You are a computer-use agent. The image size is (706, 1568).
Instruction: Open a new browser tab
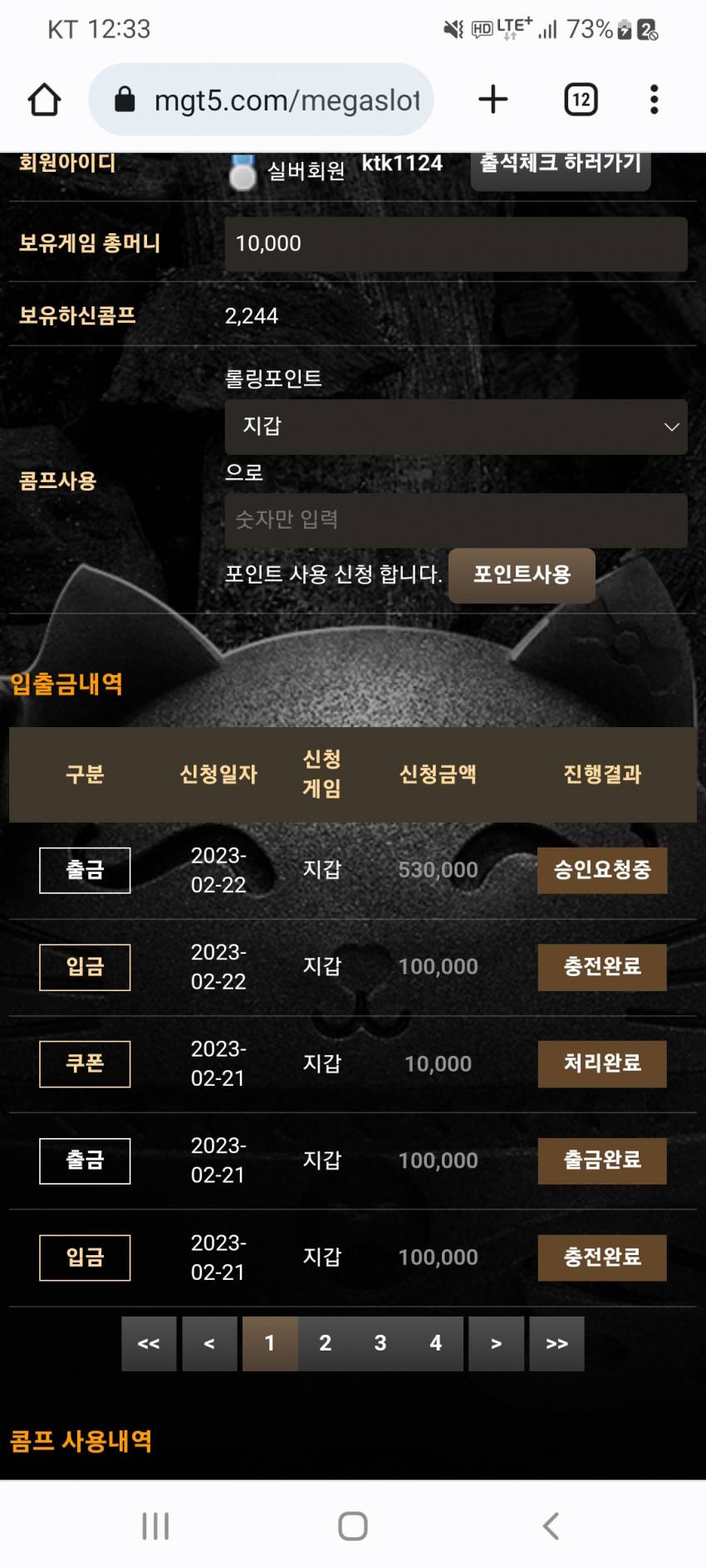coord(493,100)
